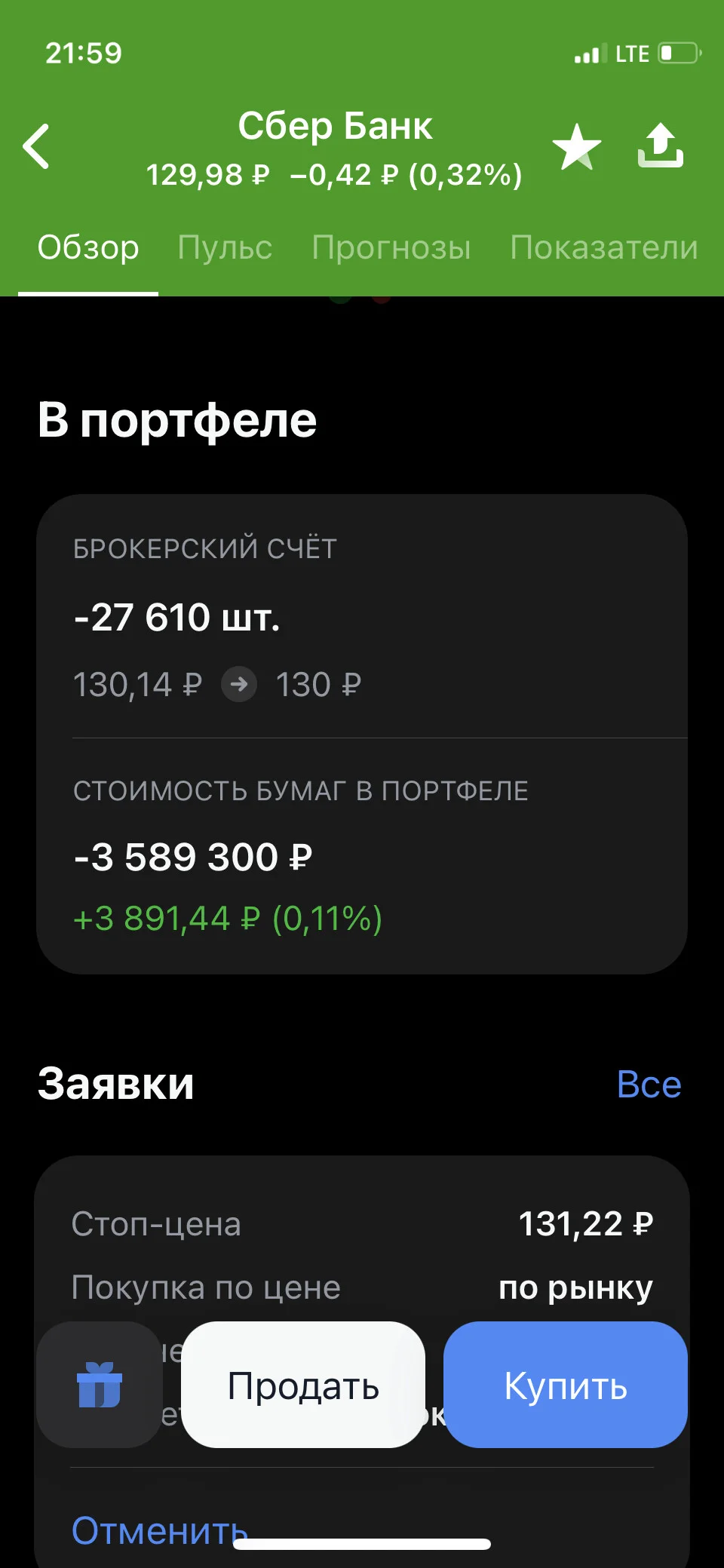Select the Показатели tab
Viewport: 724px width, 1568px height.
(604, 247)
